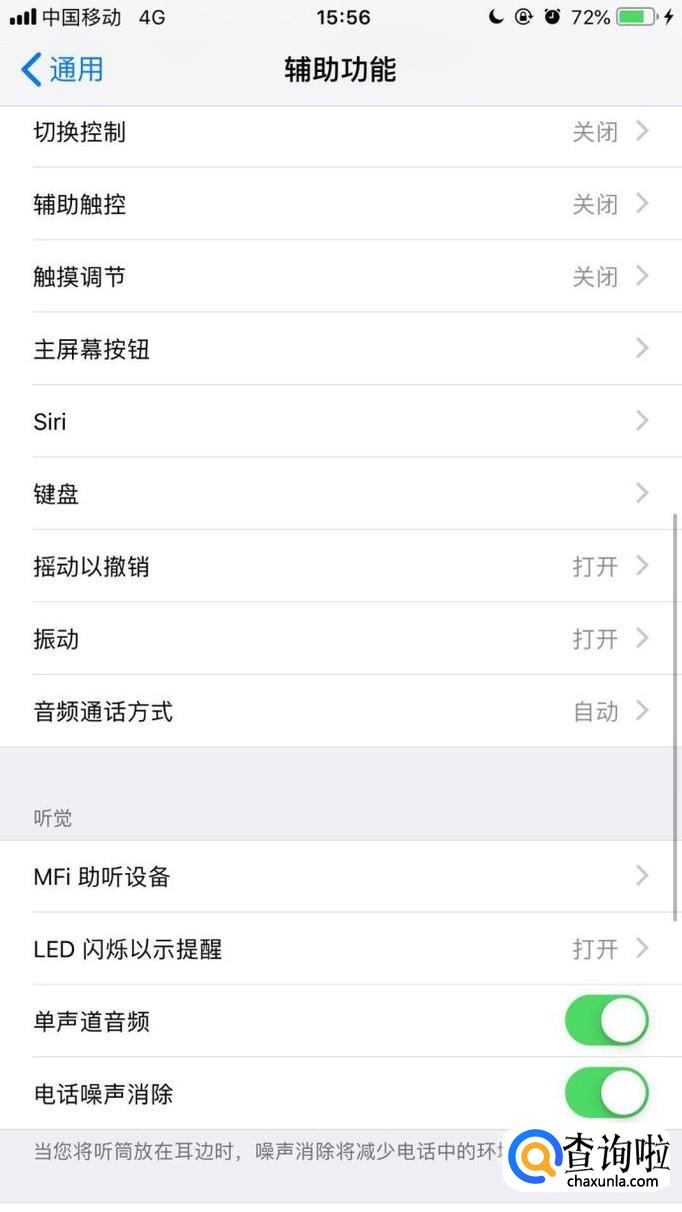Open 切换控制 settings

tap(340, 132)
